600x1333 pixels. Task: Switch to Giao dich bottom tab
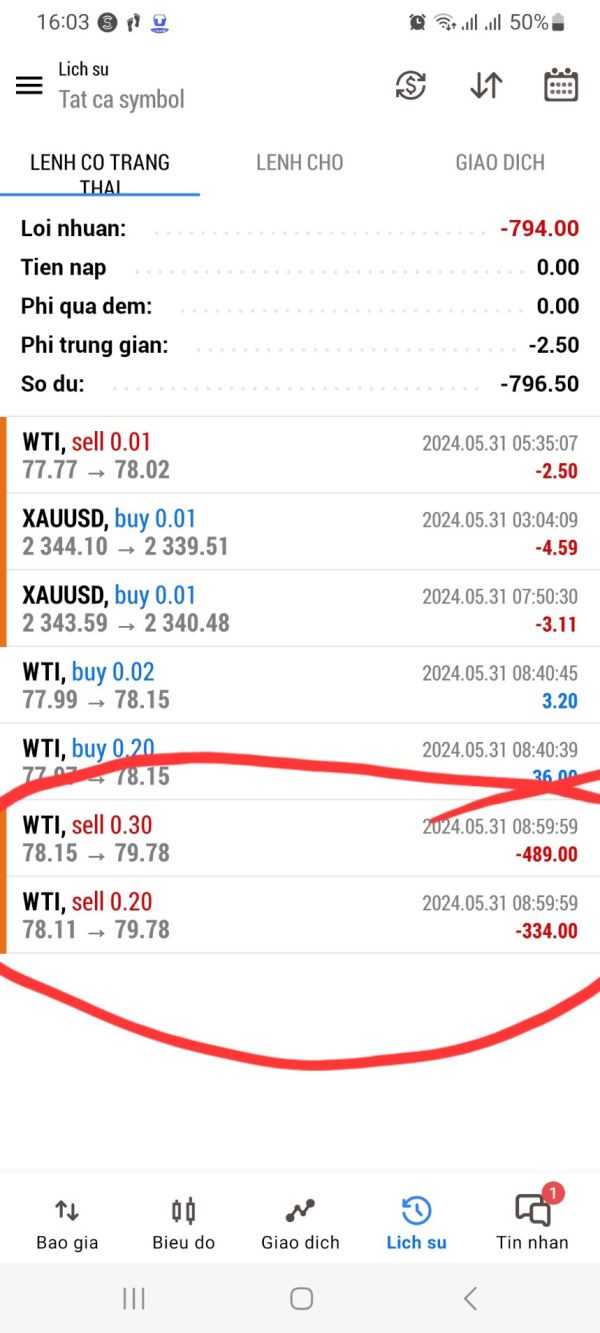point(300,1223)
